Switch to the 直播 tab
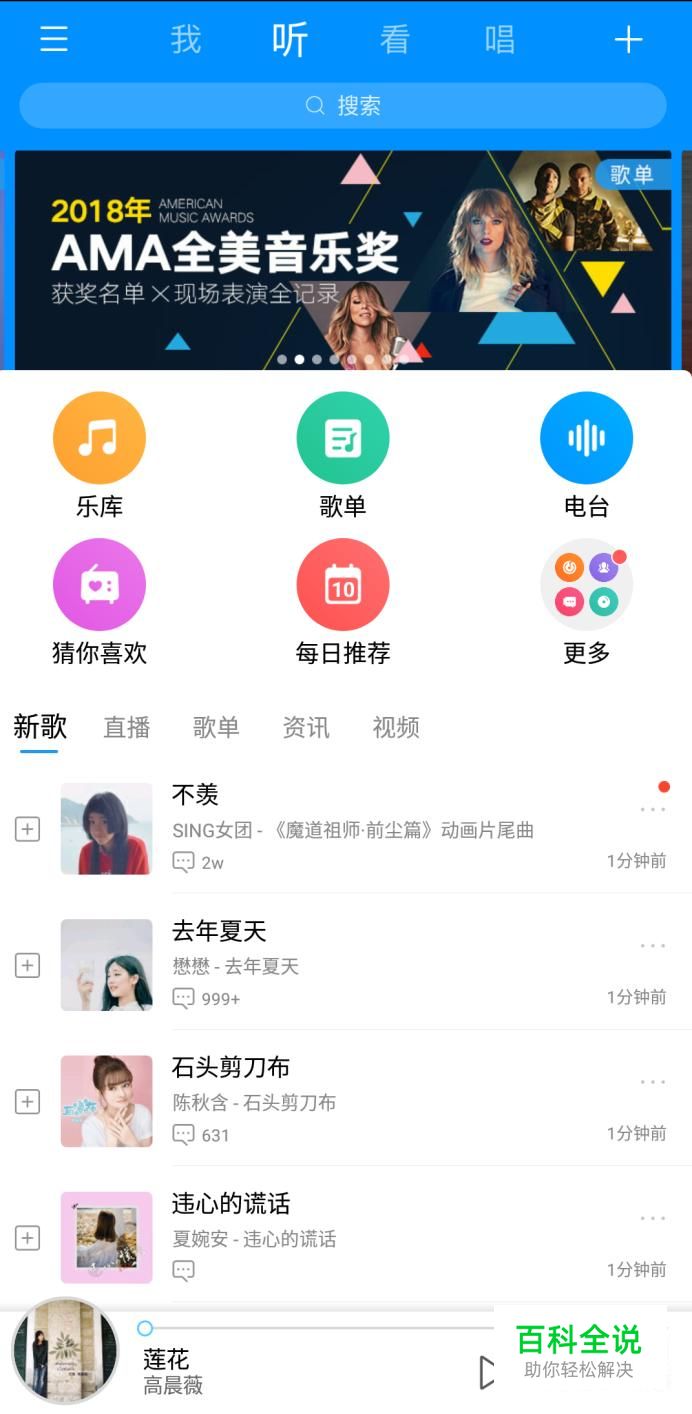 pos(127,727)
